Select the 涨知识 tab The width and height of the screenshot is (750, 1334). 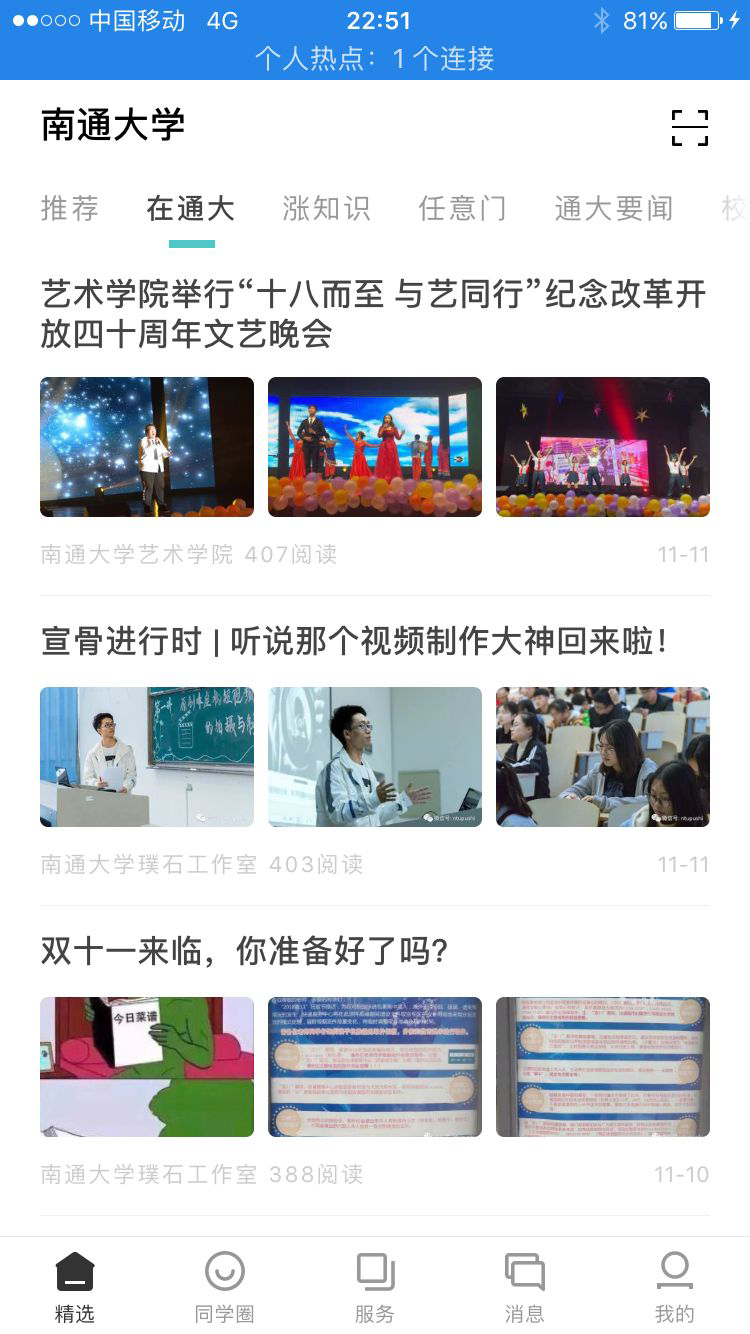pos(326,208)
